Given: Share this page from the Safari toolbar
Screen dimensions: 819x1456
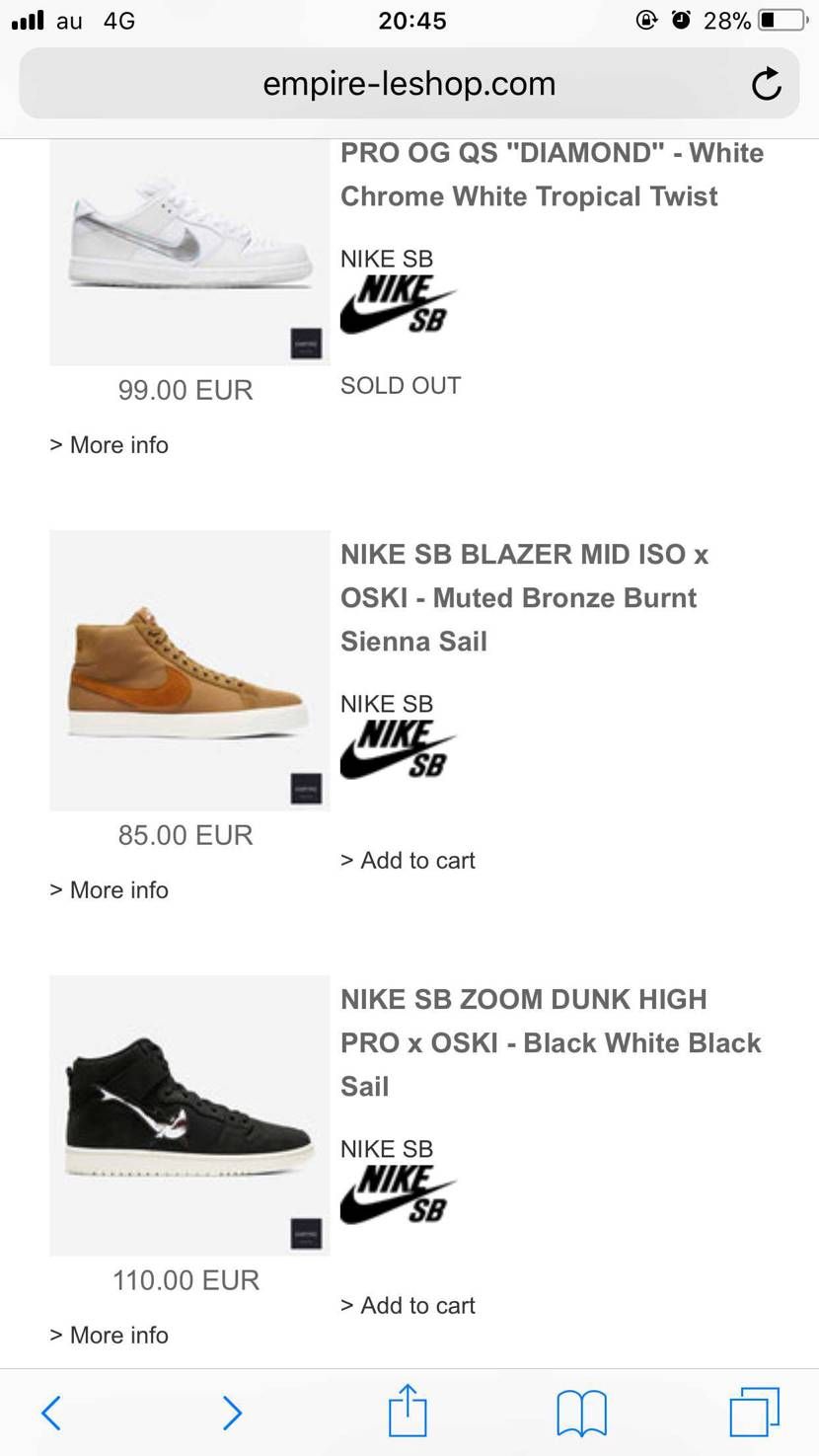Looking at the screenshot, I should [408, 1410].
